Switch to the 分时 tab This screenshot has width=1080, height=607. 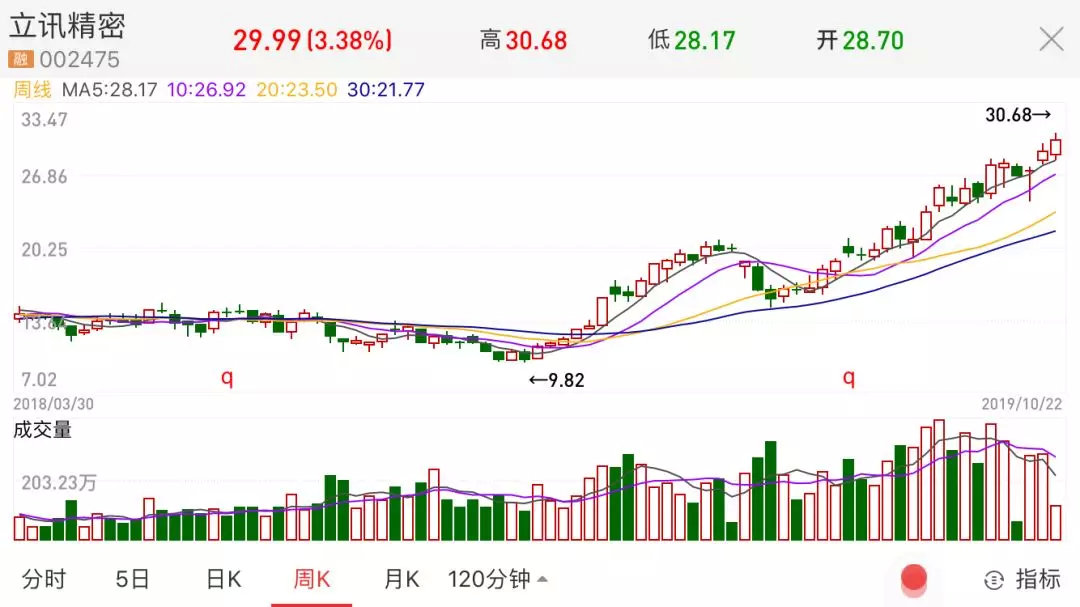[x=43, y=579]
